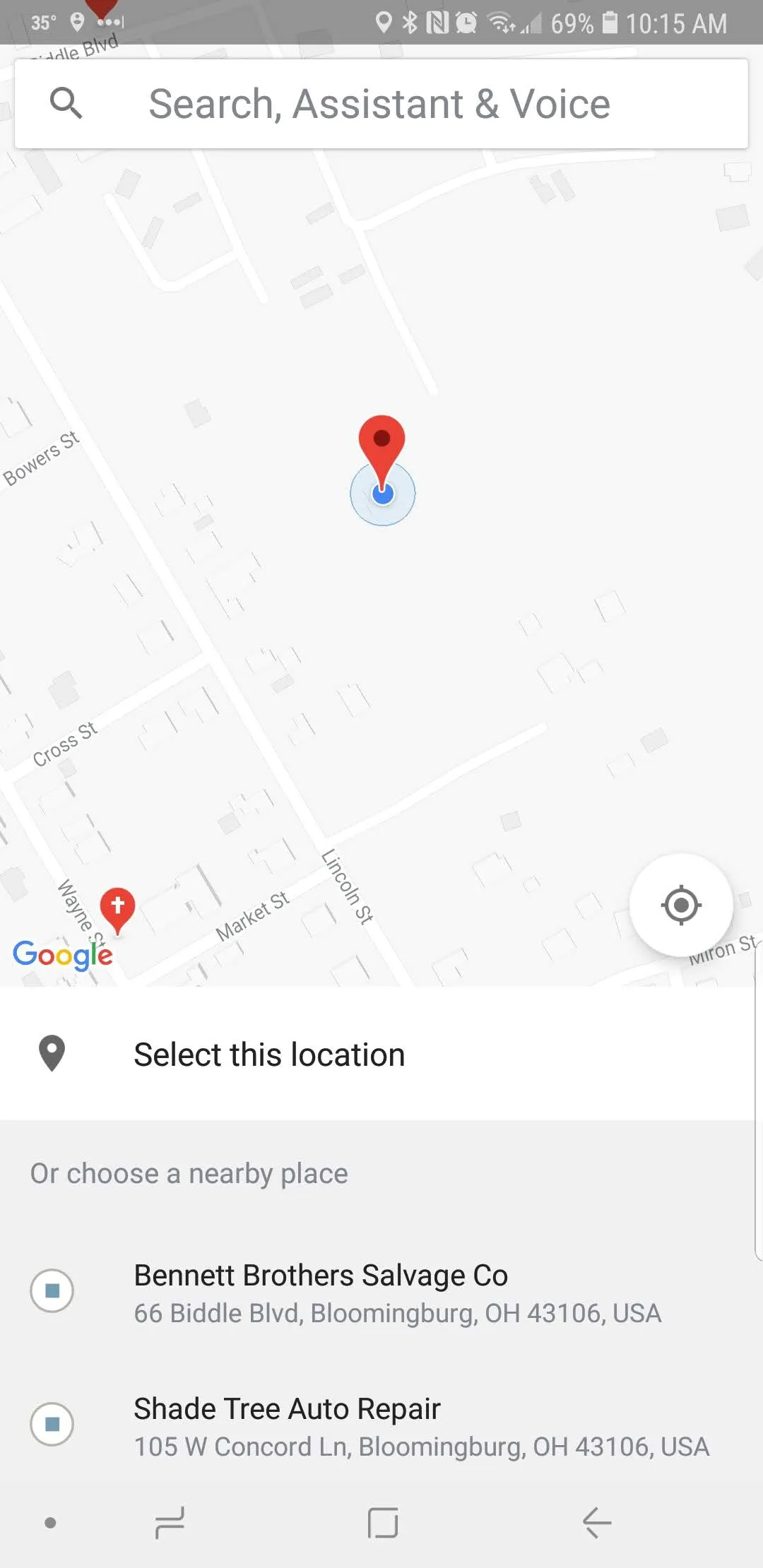Tap the my-location crosshair button
Screen dimensions: 763x1568
(680, 908)
